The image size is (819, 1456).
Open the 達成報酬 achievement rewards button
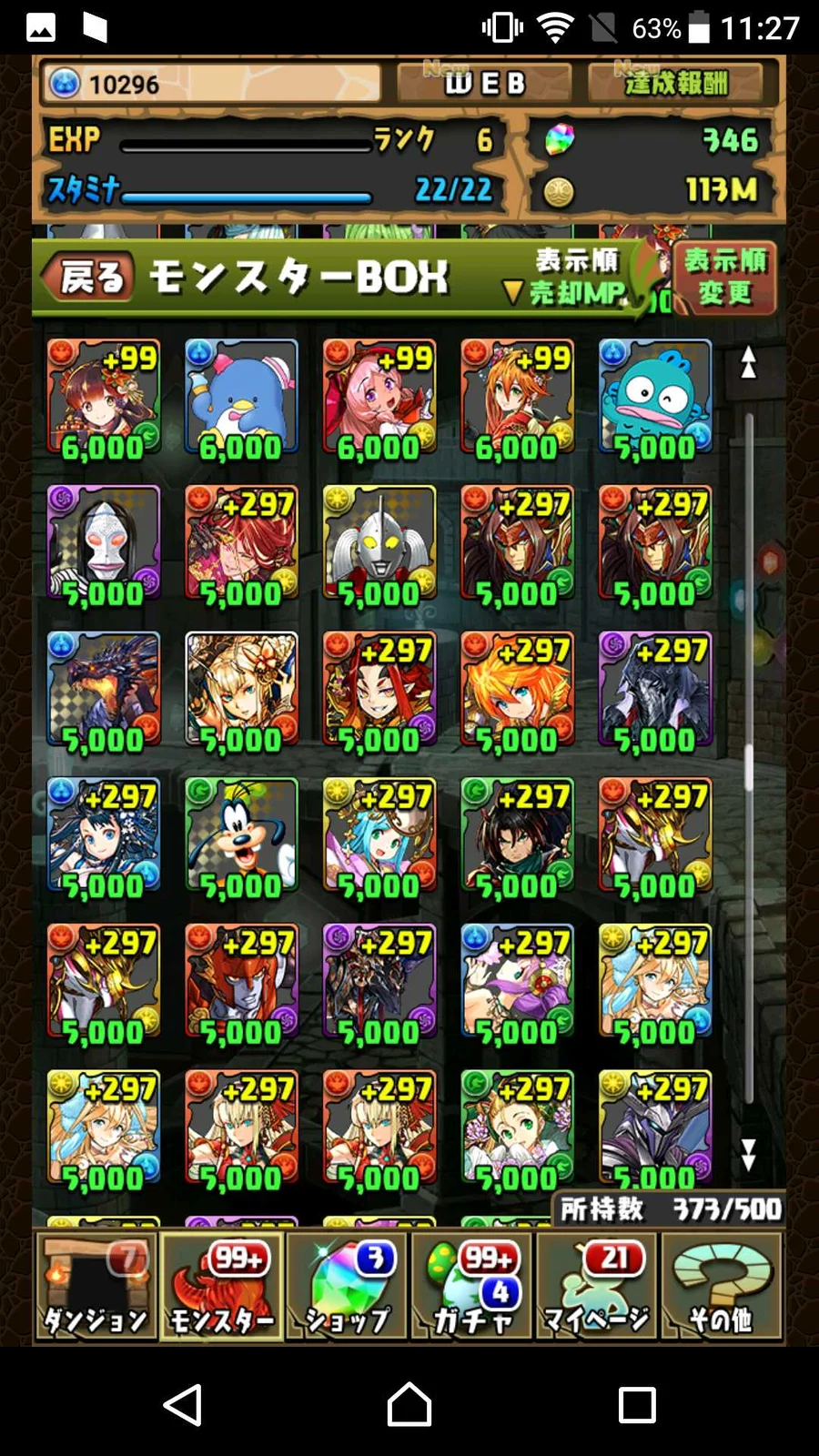coord(676,83)
